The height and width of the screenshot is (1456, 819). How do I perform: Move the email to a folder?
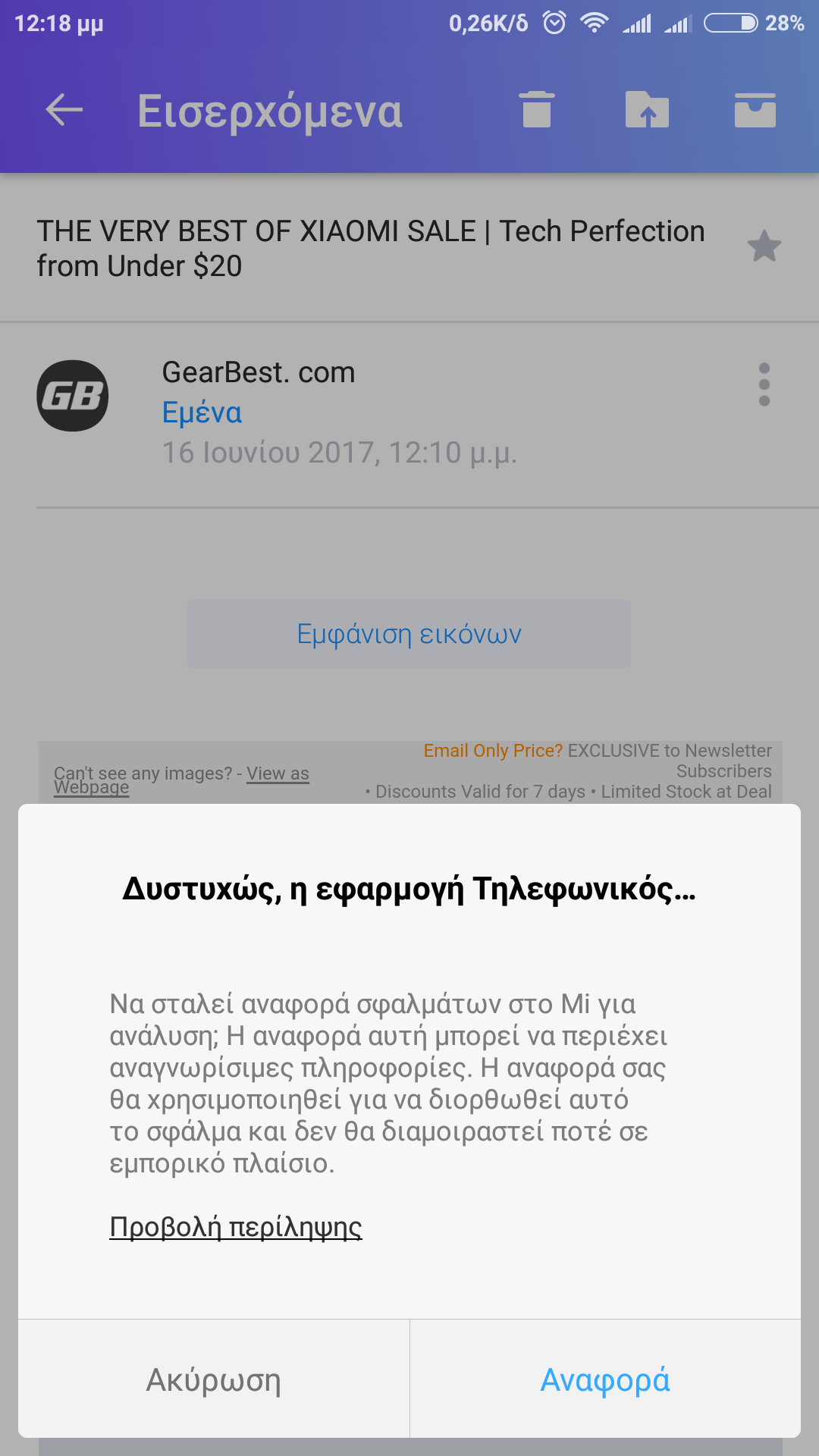click(647, 110)
